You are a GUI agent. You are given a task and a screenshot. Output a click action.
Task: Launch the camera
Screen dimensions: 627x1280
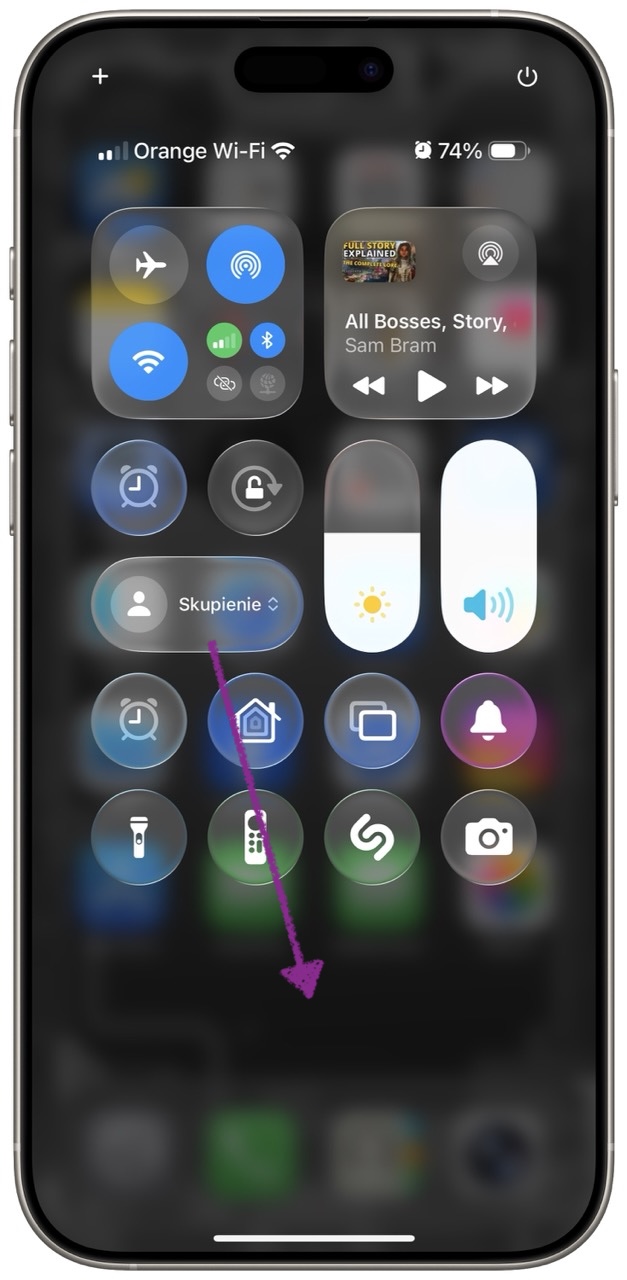click(489, 837)
